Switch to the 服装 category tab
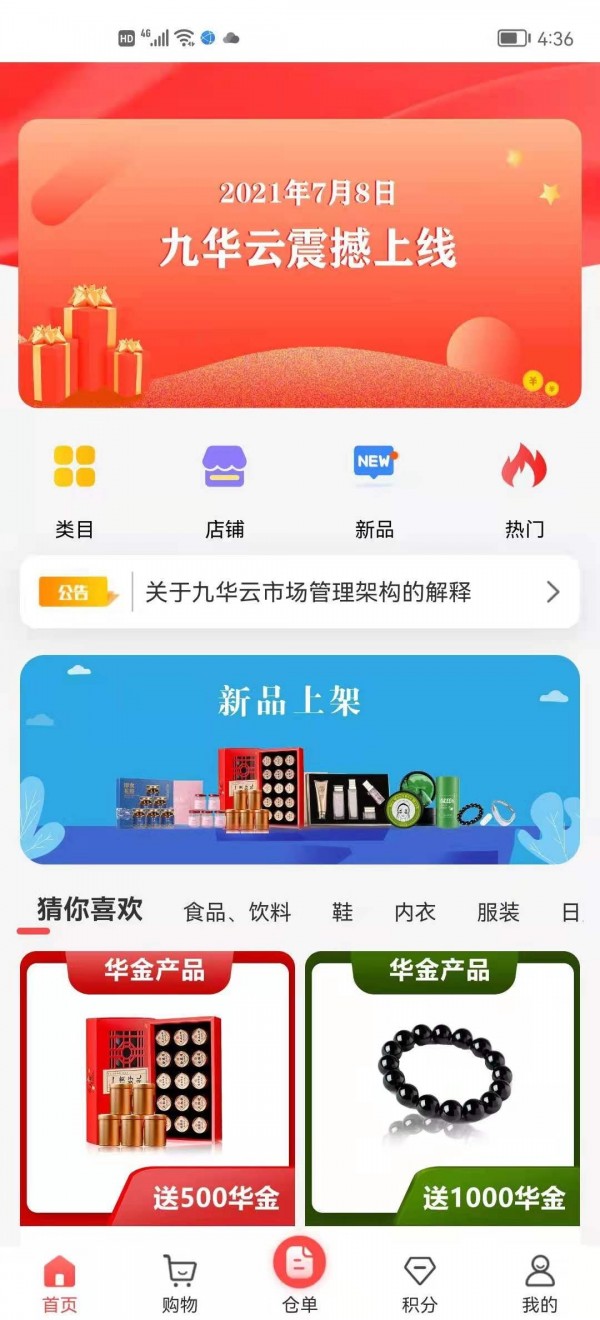Screen dimensions: 600x1320 pyautogui.click(x=497, y=912)
